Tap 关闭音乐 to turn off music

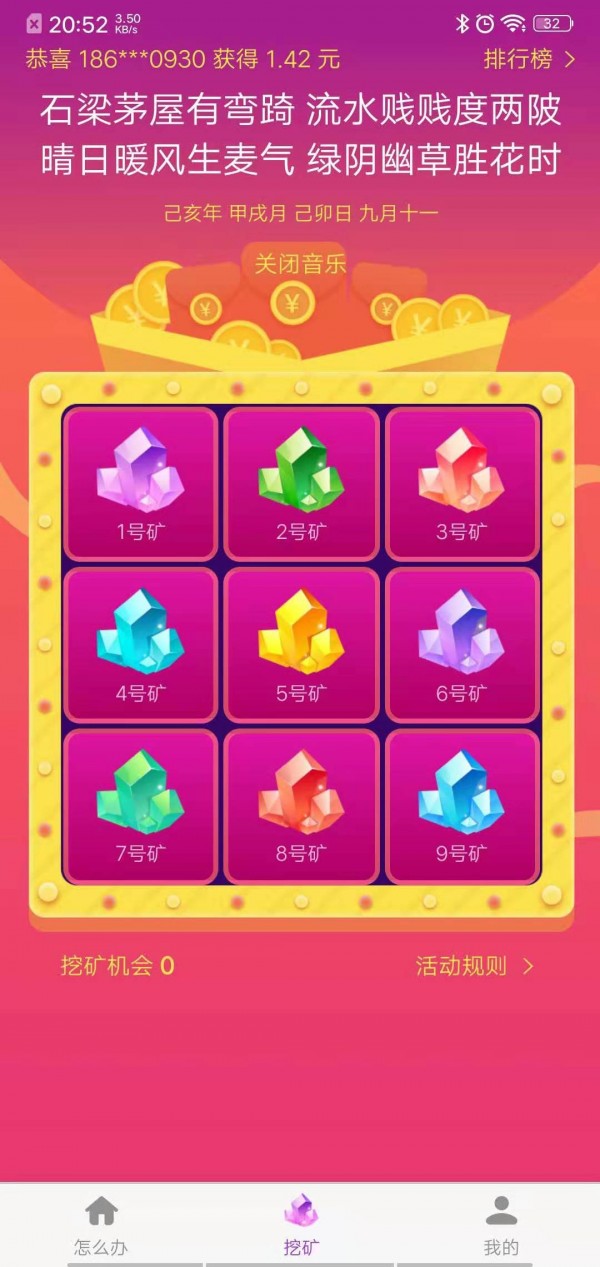tap(300, 264)
